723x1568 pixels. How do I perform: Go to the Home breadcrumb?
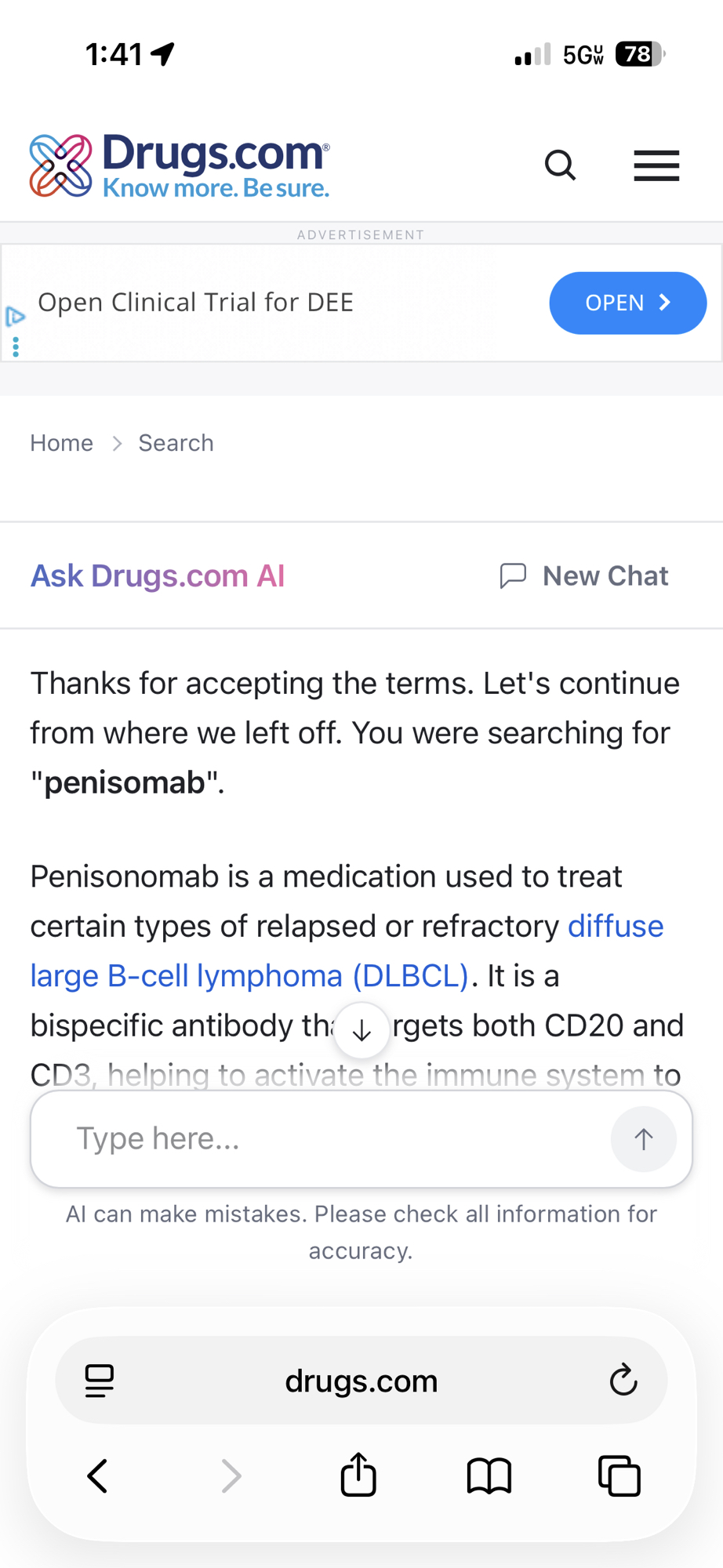(61, 443)
